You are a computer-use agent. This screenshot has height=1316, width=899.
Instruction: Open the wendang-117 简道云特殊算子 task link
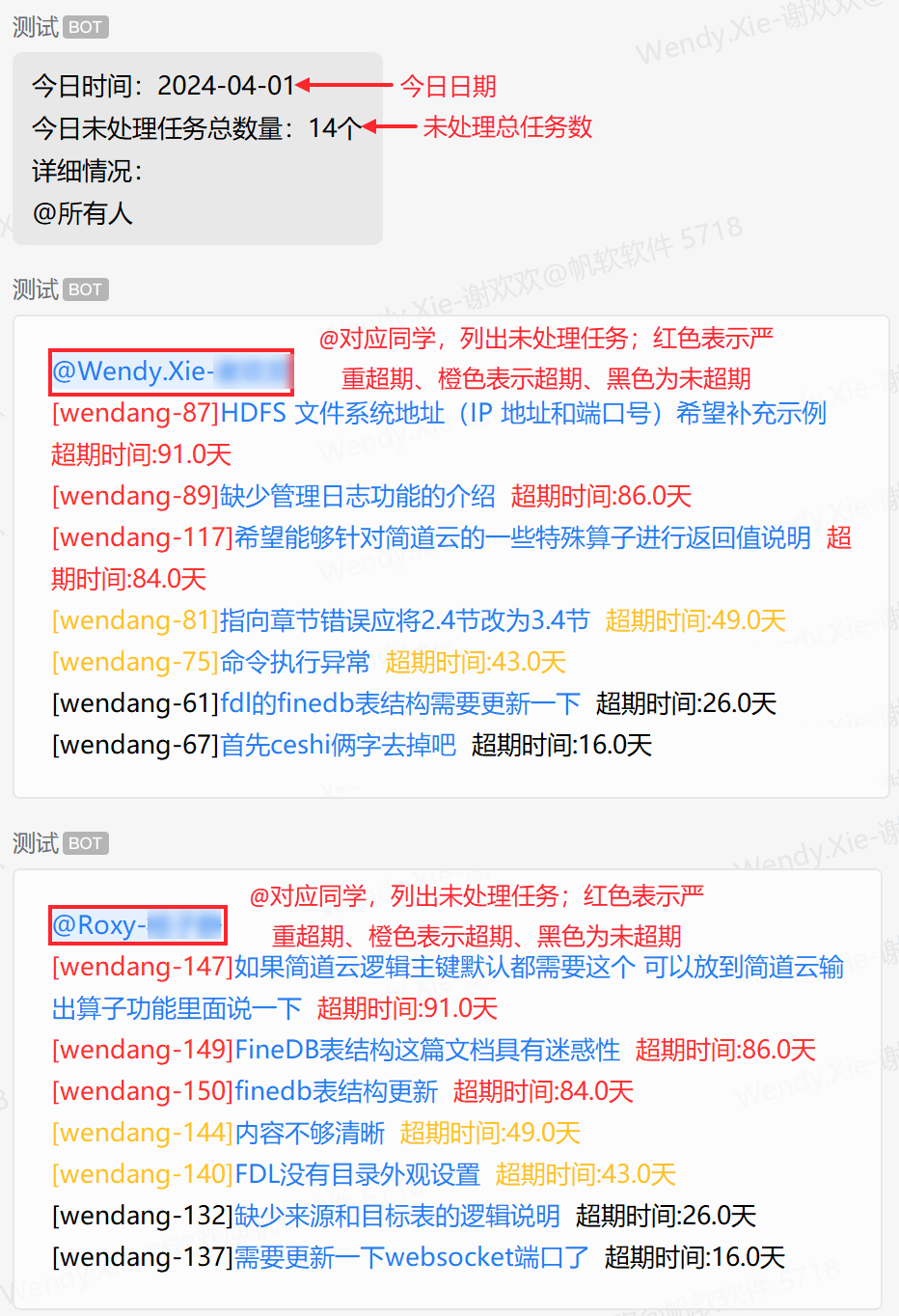tap(522, 538)
